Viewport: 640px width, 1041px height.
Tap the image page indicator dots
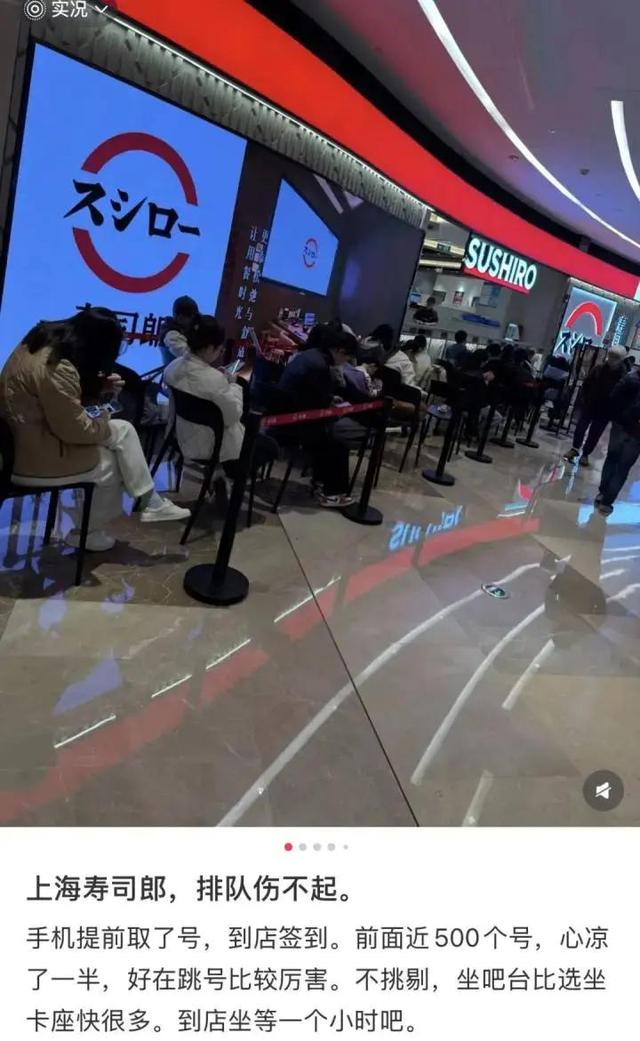coord(317,846)
